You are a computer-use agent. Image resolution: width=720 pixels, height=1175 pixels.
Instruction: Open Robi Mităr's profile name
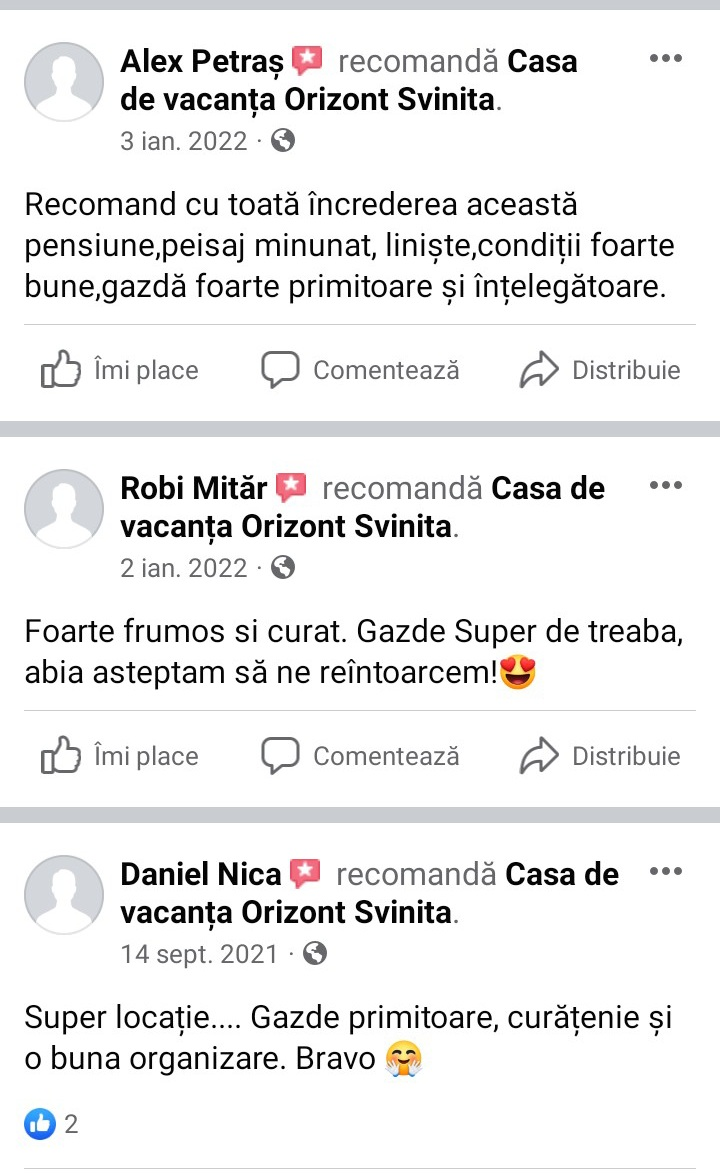[x=193, y=489]
